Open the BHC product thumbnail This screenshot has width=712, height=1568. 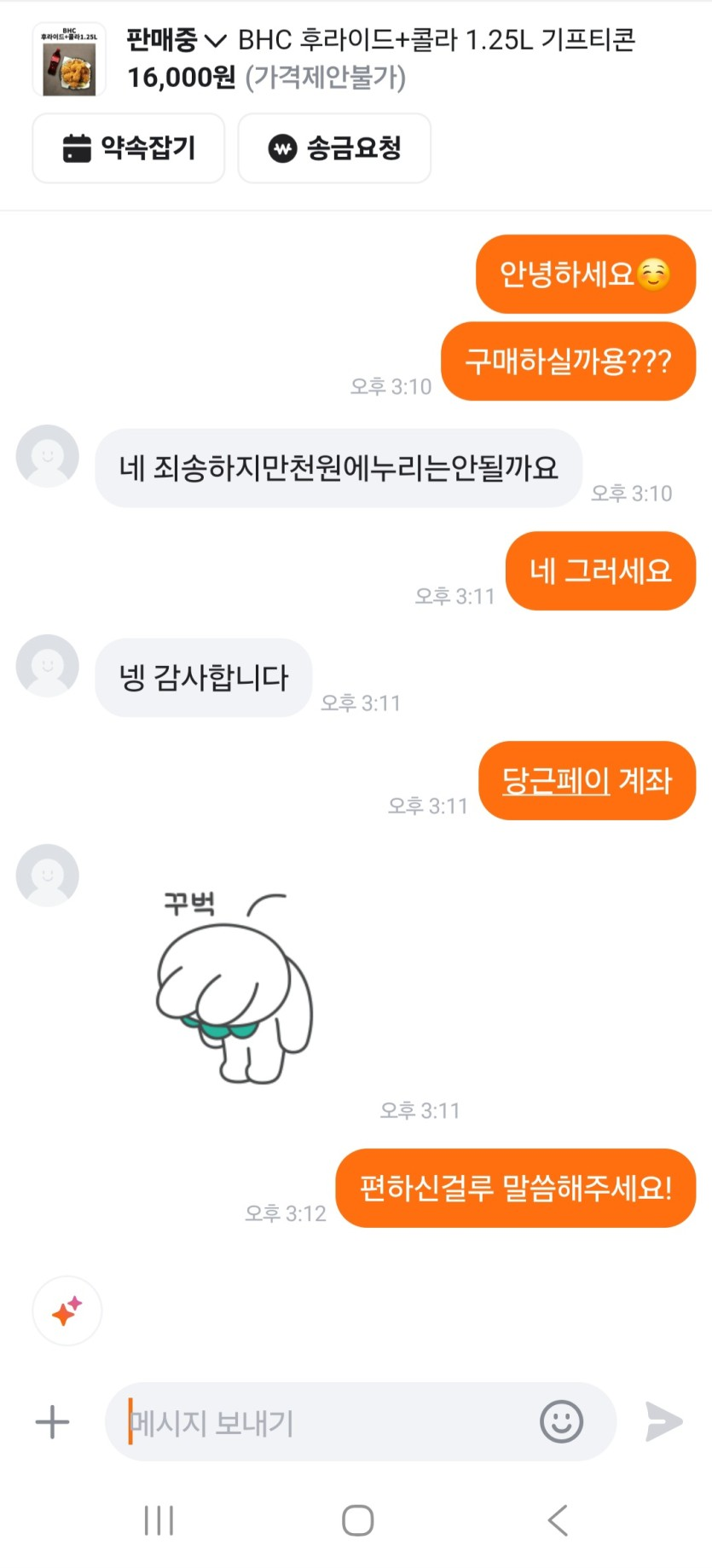click(69, 60)
